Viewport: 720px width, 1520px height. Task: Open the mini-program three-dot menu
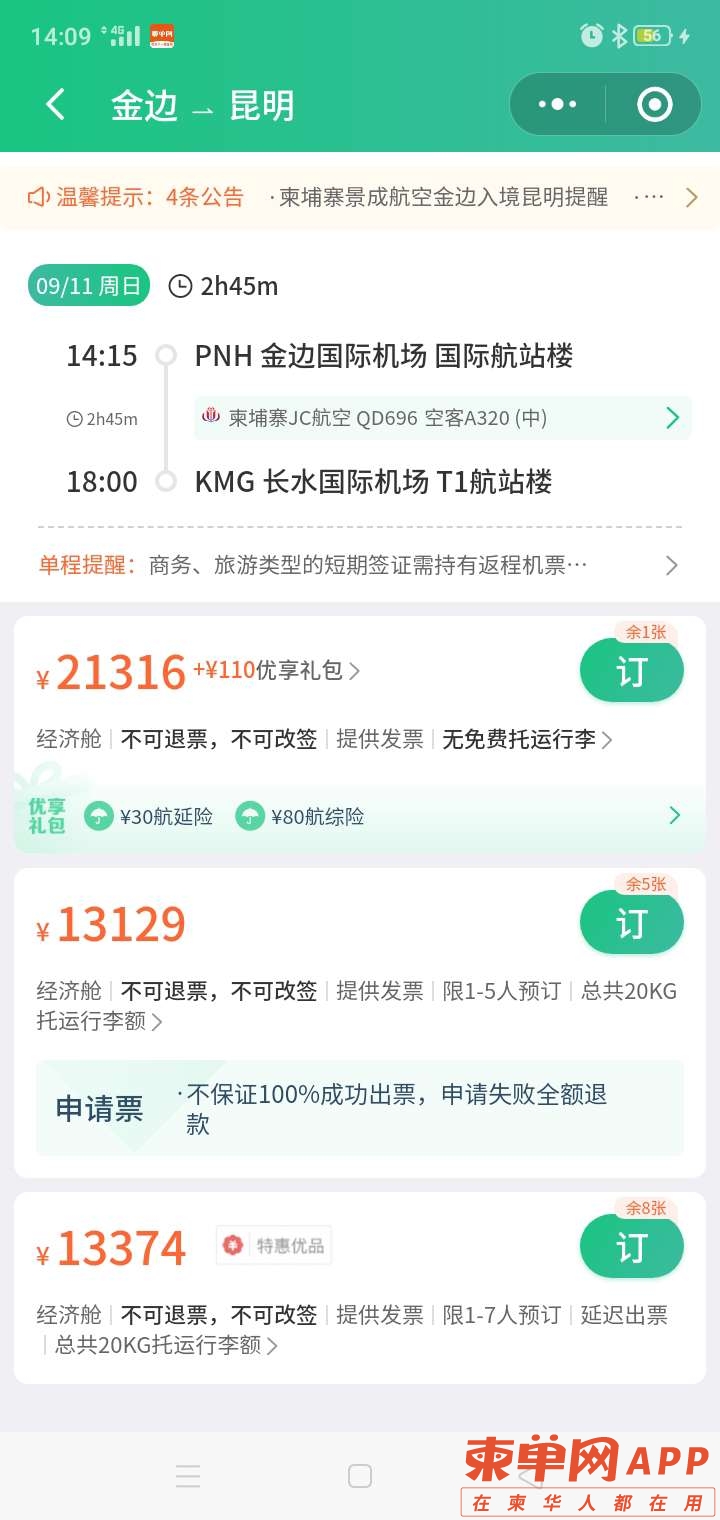pos(557,104)
